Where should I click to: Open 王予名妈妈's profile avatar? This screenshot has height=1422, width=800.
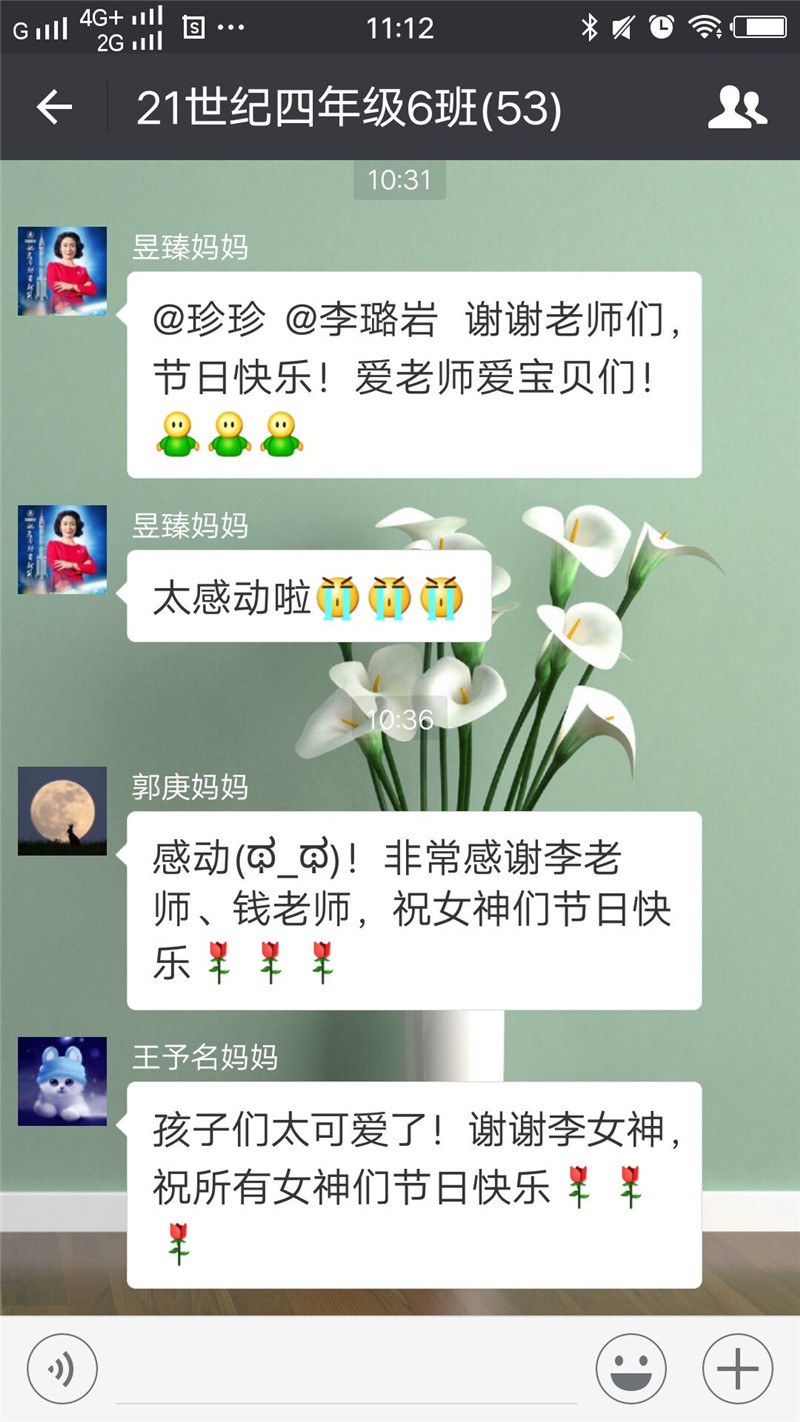point(62,1081)
